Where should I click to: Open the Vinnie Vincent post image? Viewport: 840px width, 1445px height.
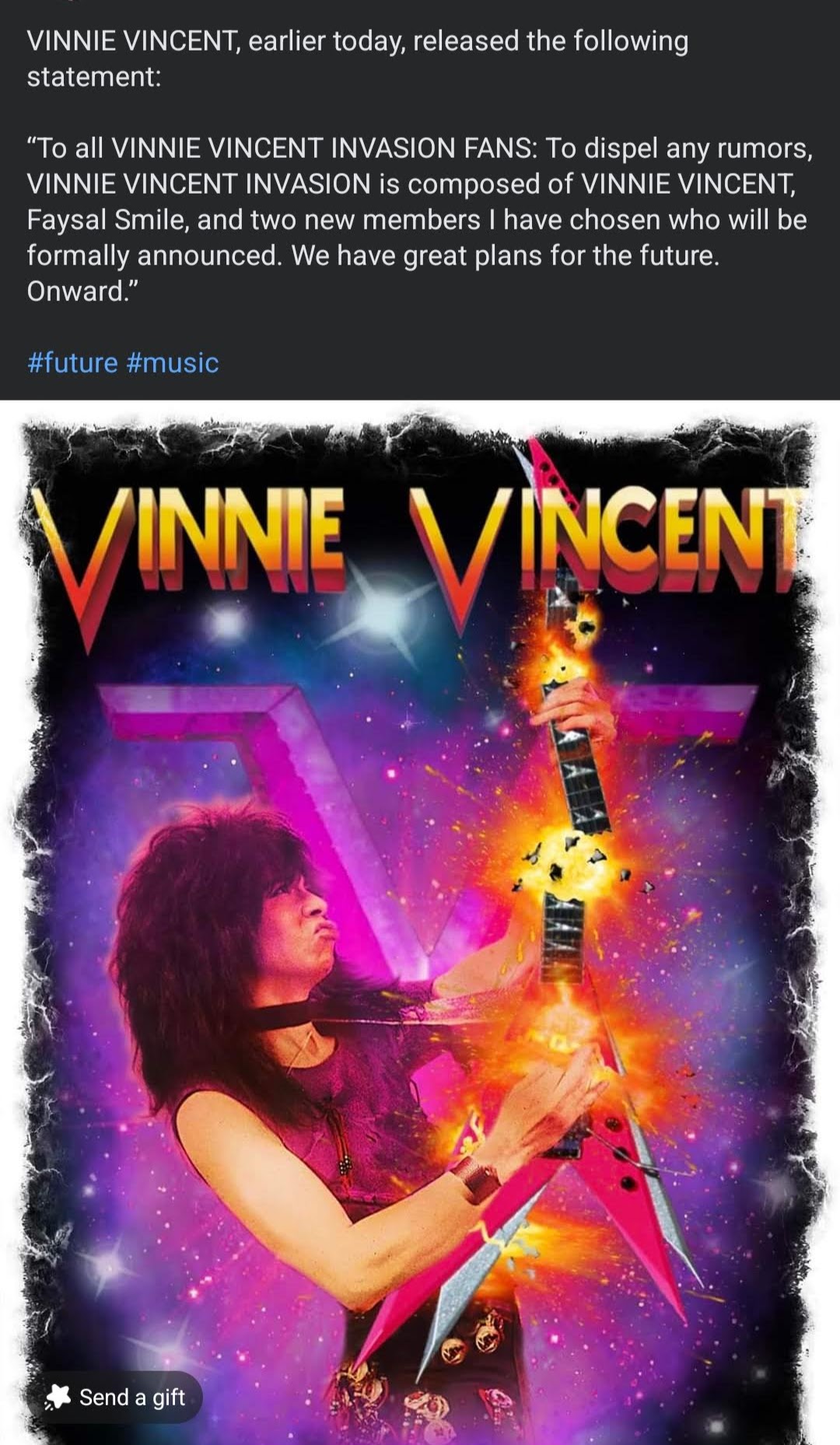click(x=420, y=894)
